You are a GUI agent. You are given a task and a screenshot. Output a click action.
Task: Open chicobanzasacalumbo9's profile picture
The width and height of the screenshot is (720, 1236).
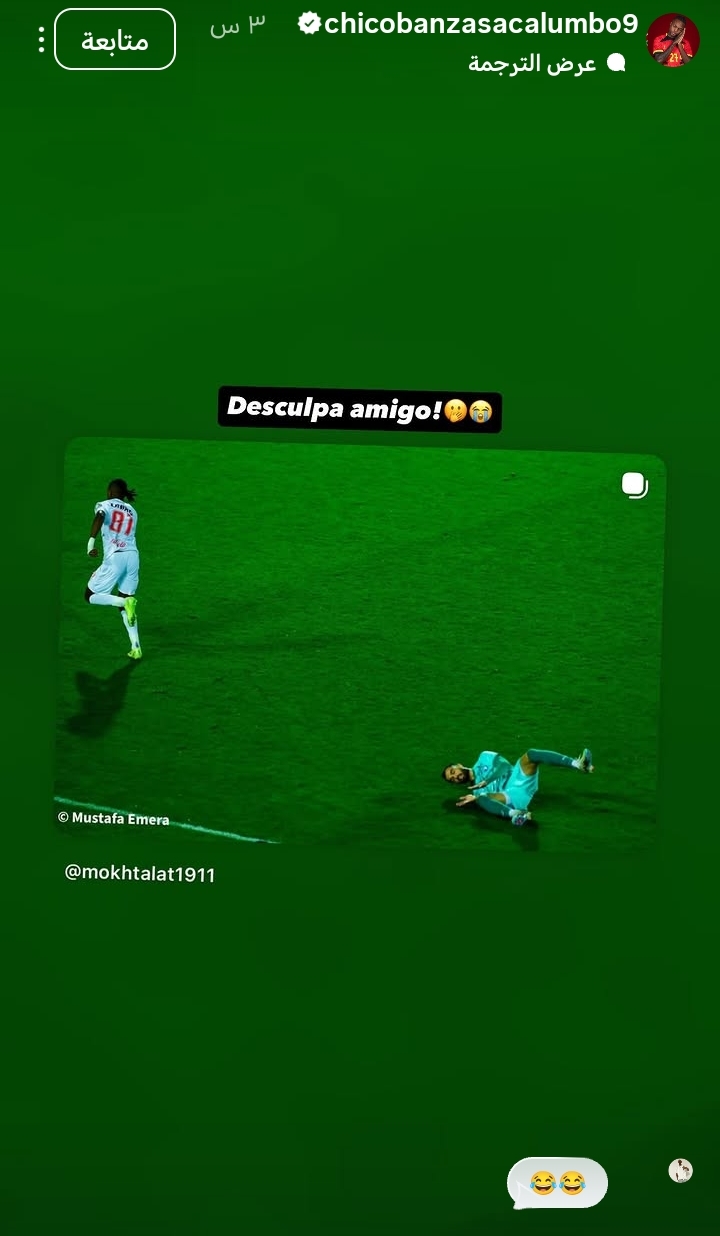pyautogui.click(x=672, y=41)
